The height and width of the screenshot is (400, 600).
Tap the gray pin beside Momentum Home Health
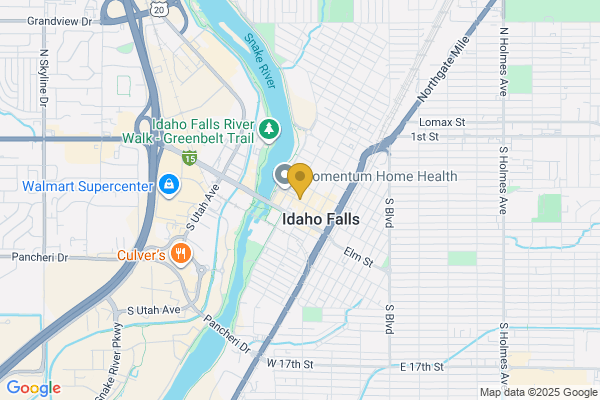(283, 175)
